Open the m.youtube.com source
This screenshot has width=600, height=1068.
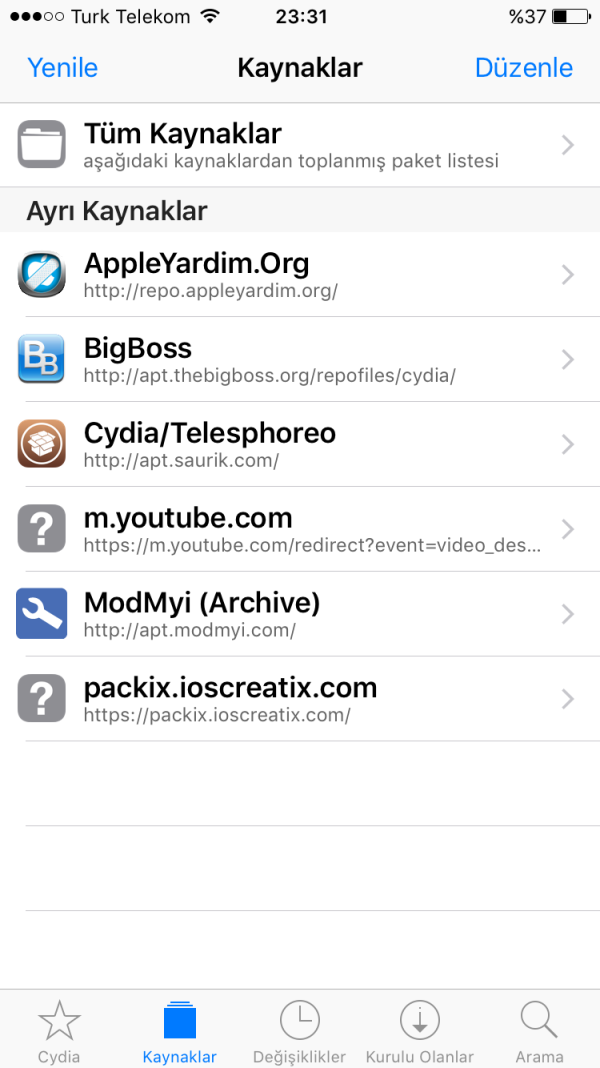(x=300, y=529)
